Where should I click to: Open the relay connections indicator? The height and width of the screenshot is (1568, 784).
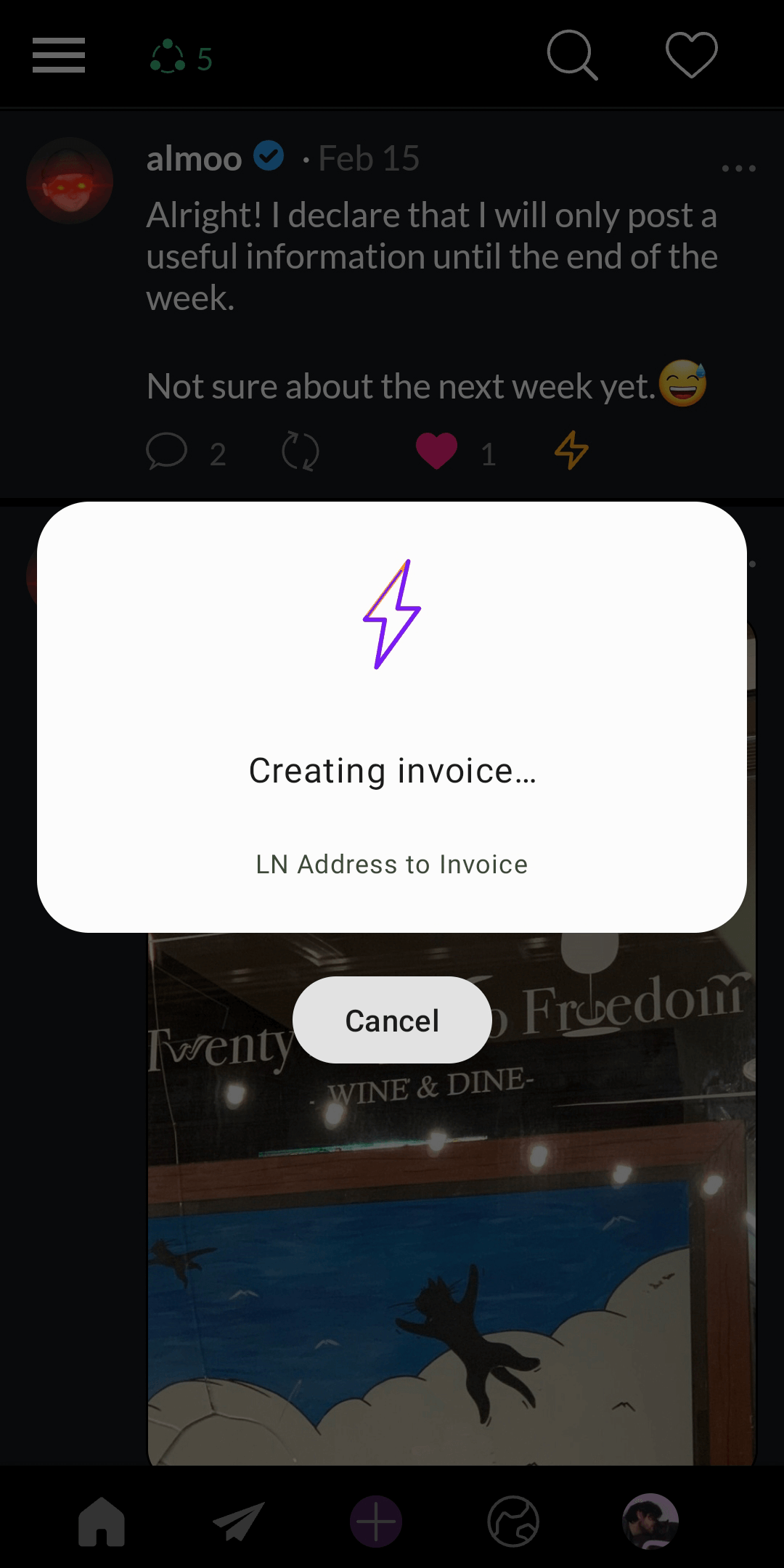[181, 57]
